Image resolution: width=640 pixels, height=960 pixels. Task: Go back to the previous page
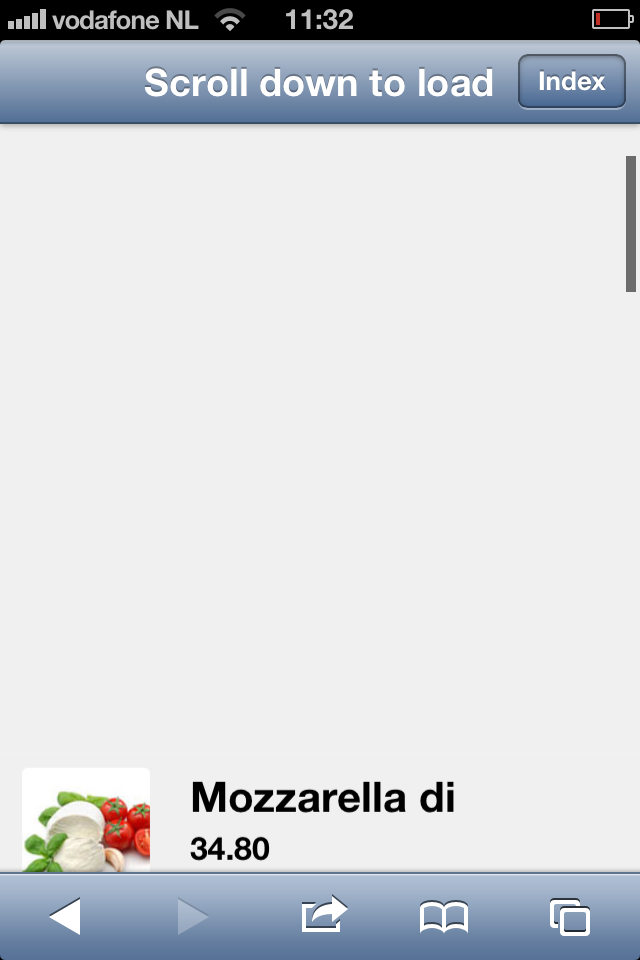(65, 916)
